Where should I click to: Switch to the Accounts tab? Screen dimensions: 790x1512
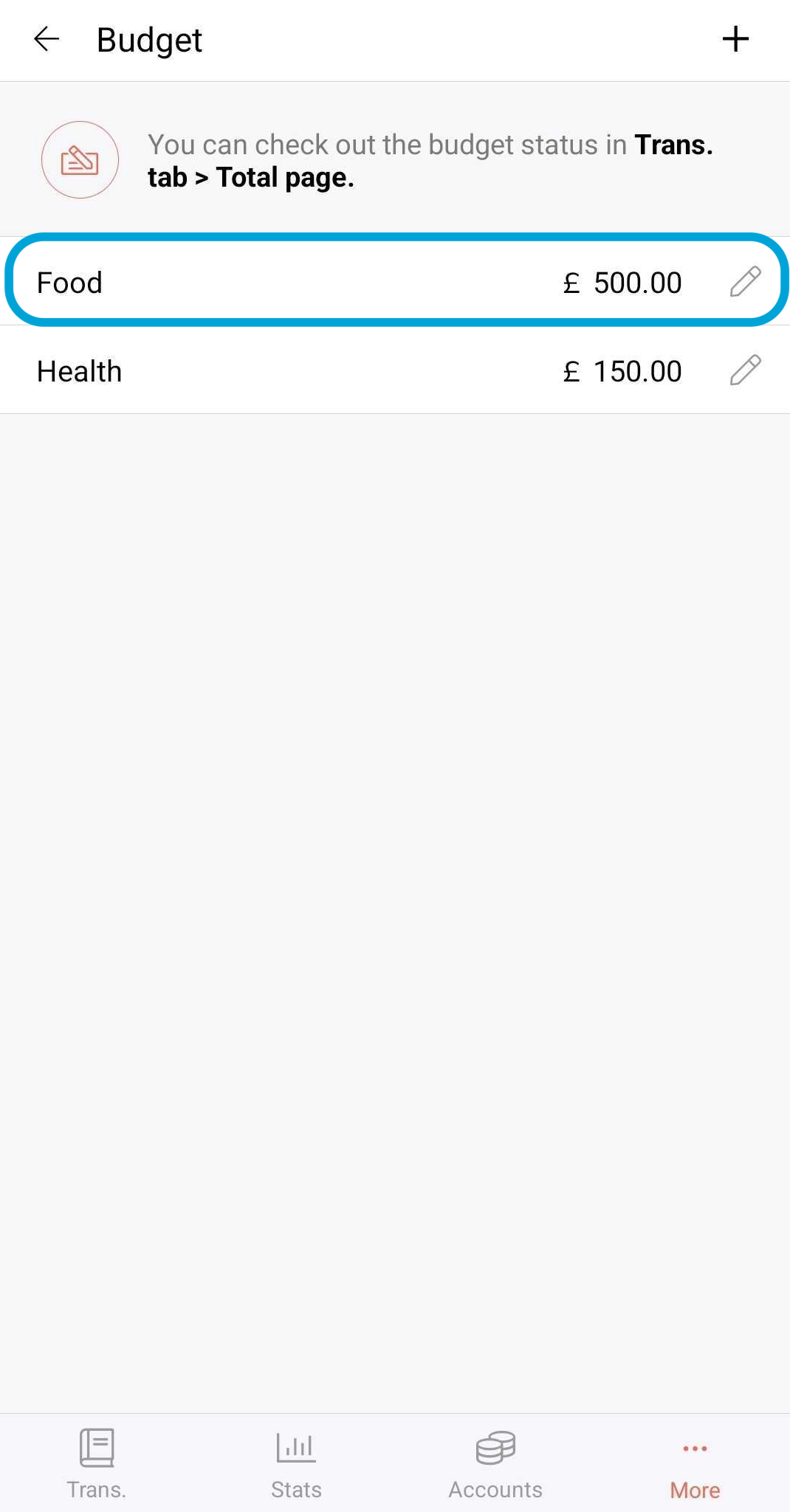[x=495, y=1463]
